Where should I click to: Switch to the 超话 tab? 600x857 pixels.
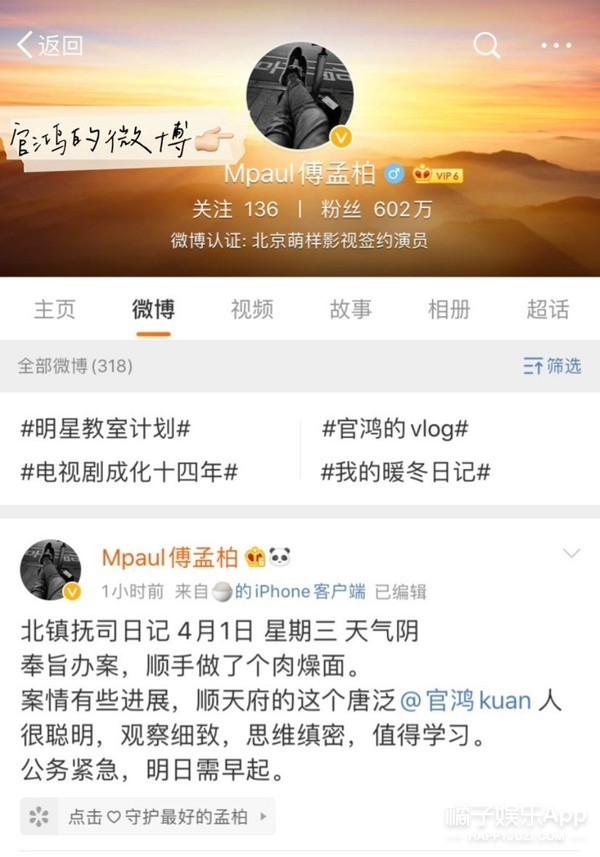click(x=547, y=309)
